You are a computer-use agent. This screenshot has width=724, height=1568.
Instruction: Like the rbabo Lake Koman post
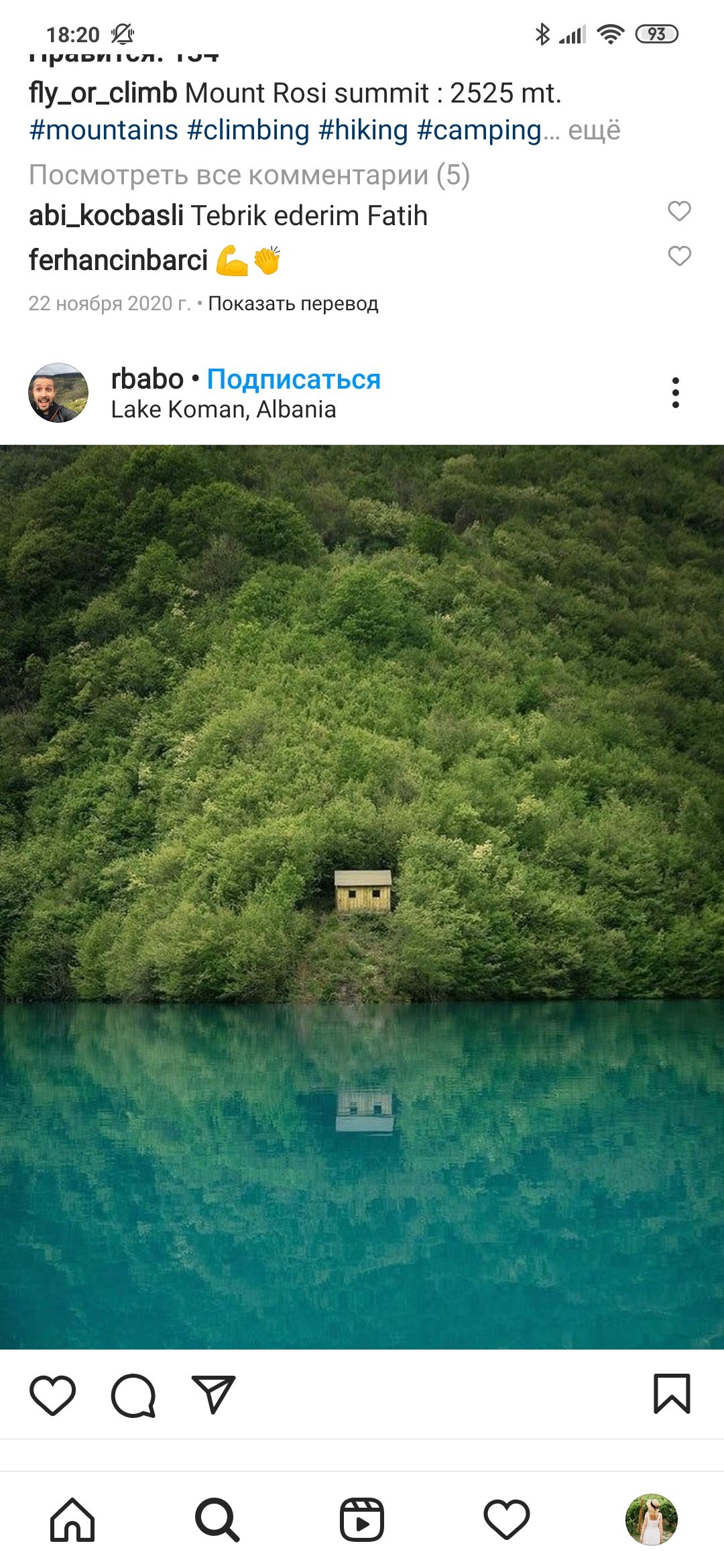52,1395
